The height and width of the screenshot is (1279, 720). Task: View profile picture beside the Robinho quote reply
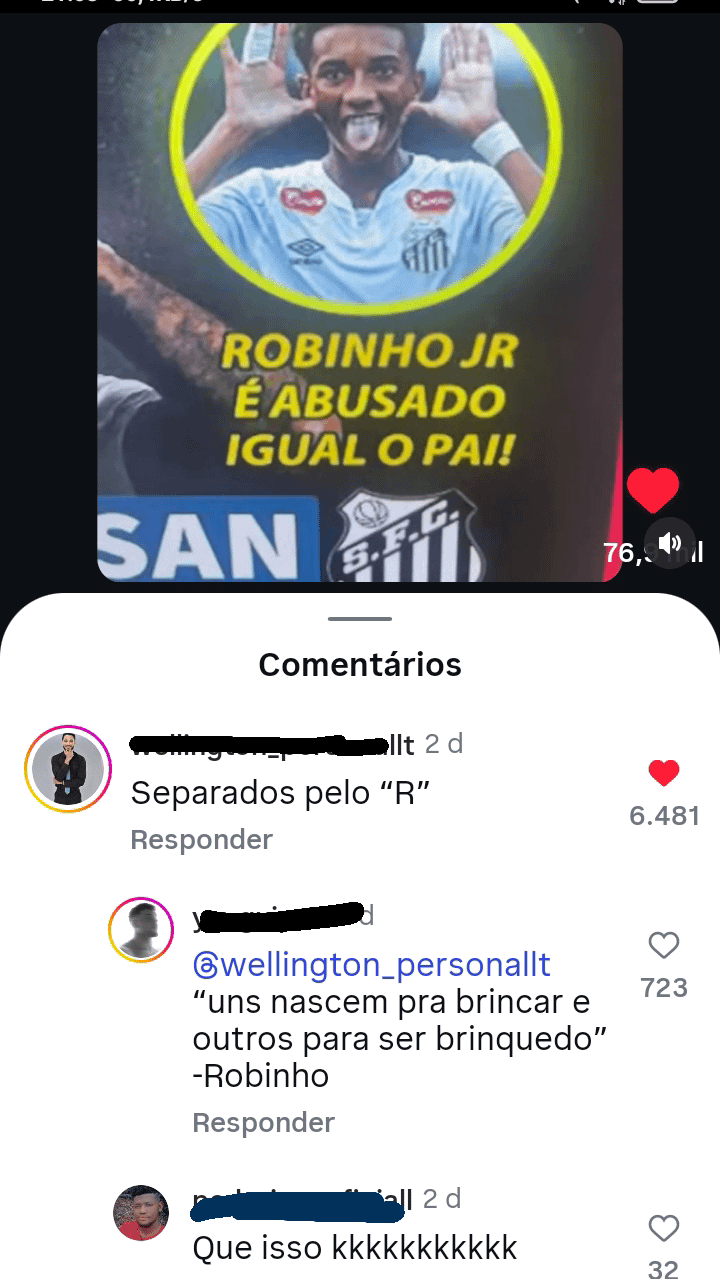[x=141, y=931]
